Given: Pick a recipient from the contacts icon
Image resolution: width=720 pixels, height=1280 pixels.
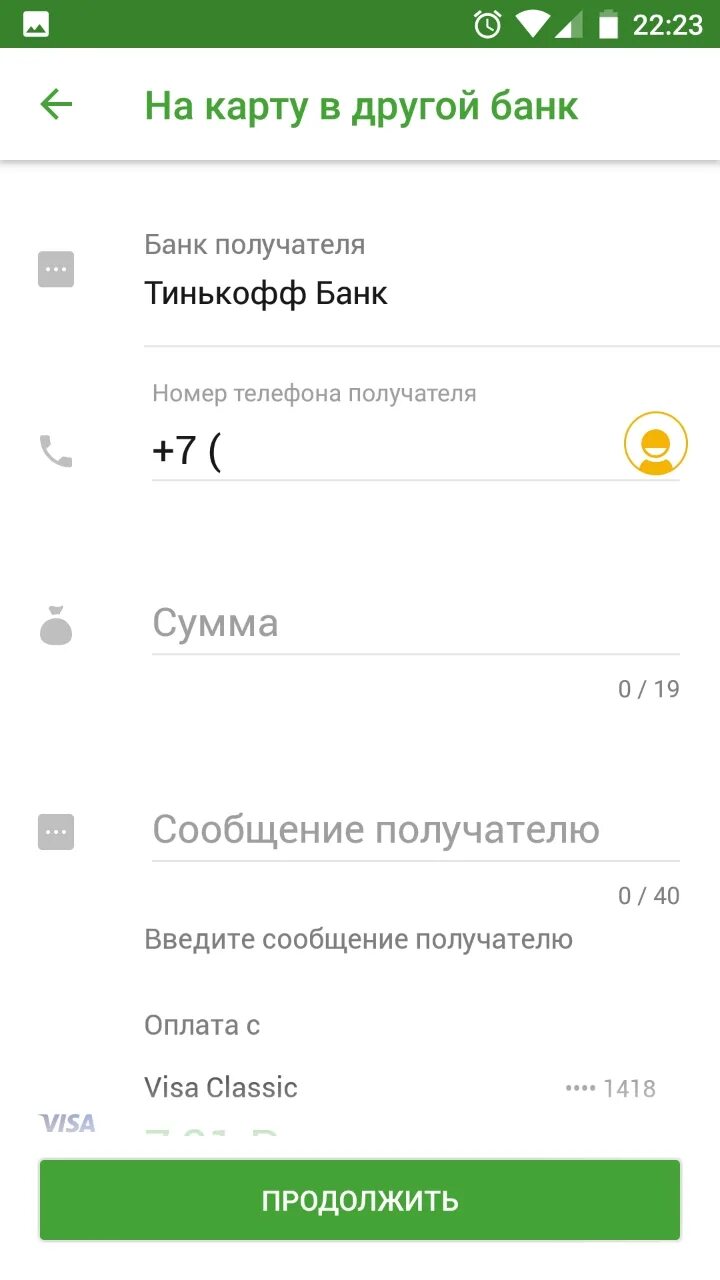Looking at the screenshot, I should click(655, 443).
